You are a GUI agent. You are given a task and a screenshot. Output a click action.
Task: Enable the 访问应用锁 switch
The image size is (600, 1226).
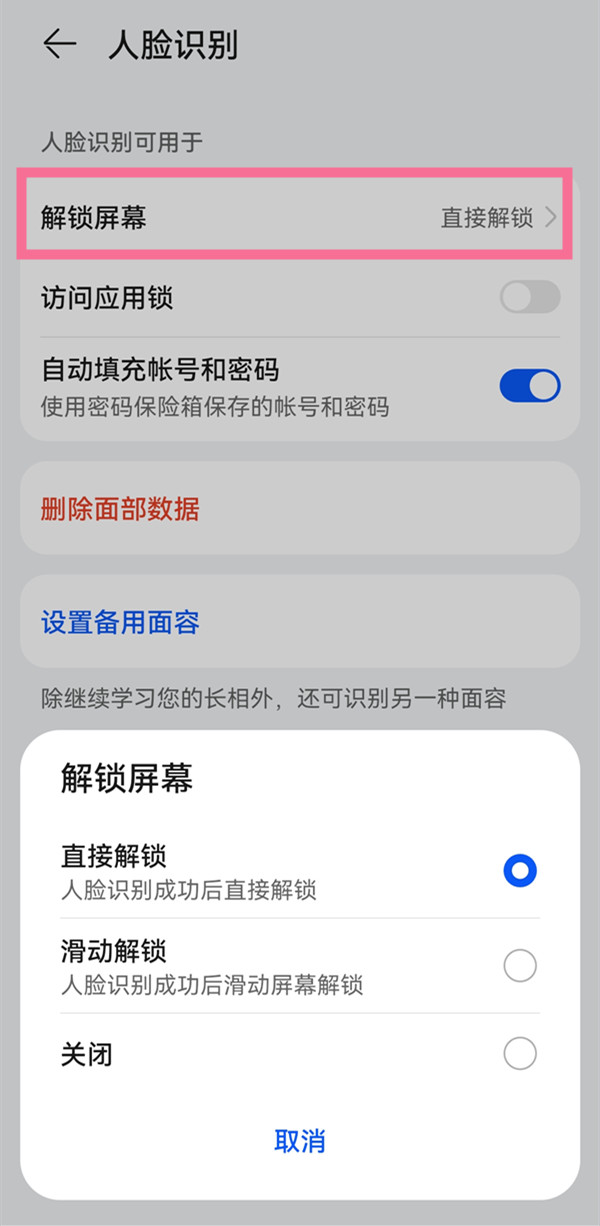tap(529, 297)
